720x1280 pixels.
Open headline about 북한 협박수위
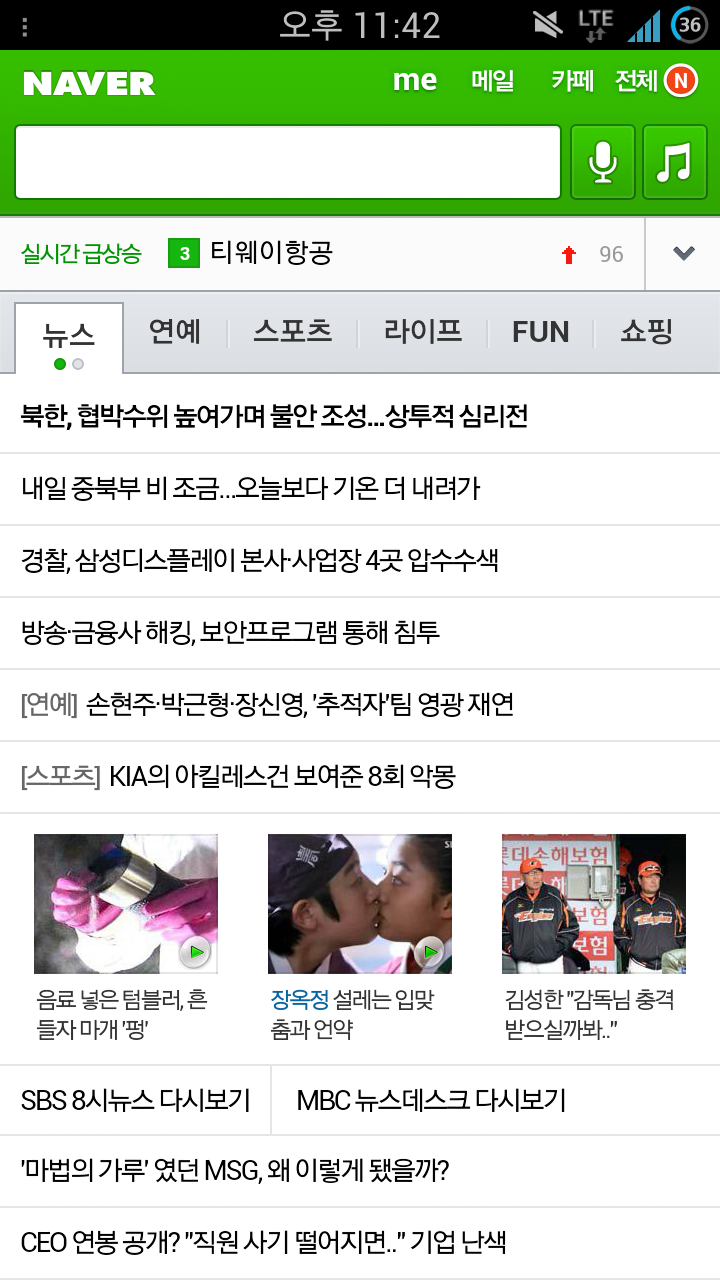[x=274, y=416]
